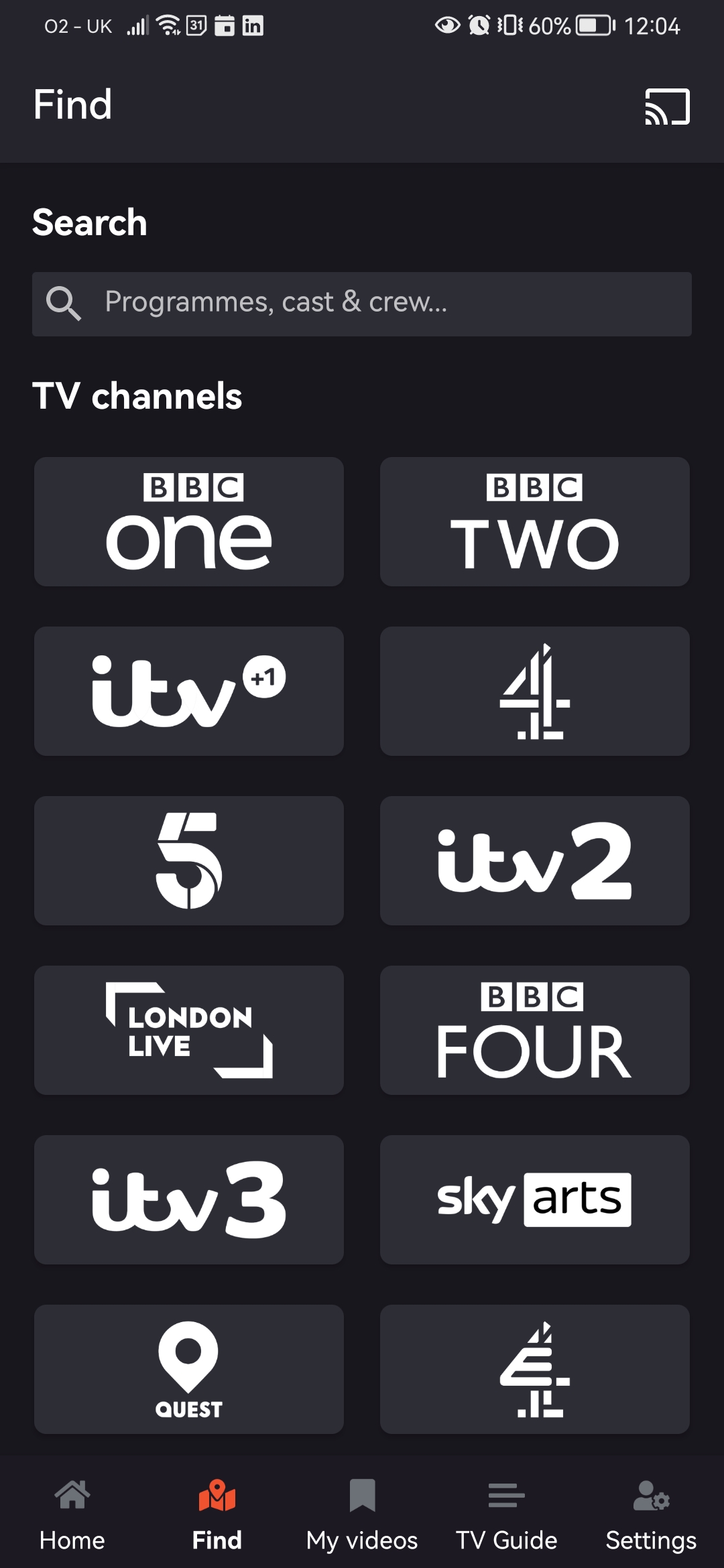Open the BBC Four channel tile

(x=535, y=1030)
